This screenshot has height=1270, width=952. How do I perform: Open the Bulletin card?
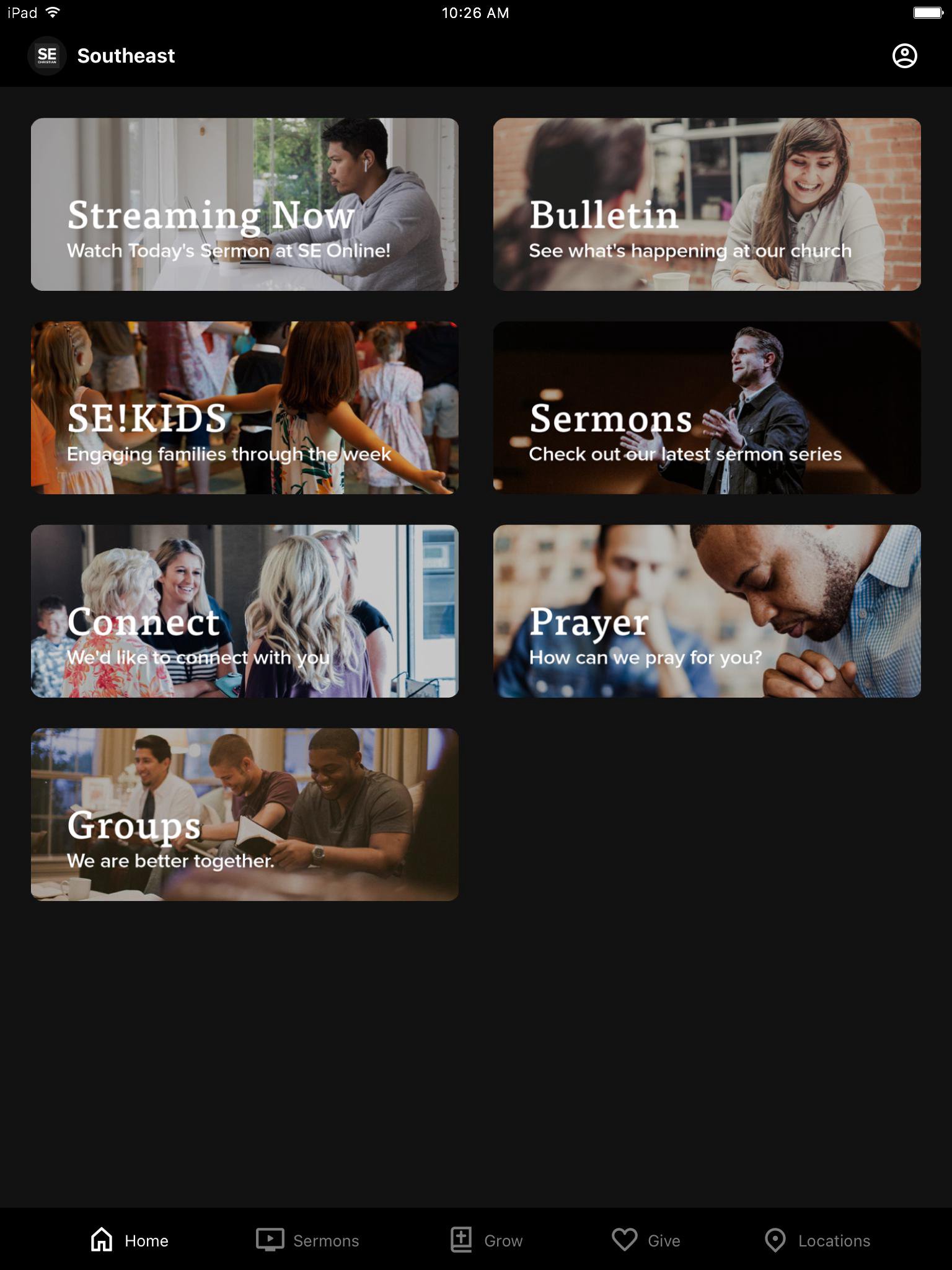click(707, 205)
